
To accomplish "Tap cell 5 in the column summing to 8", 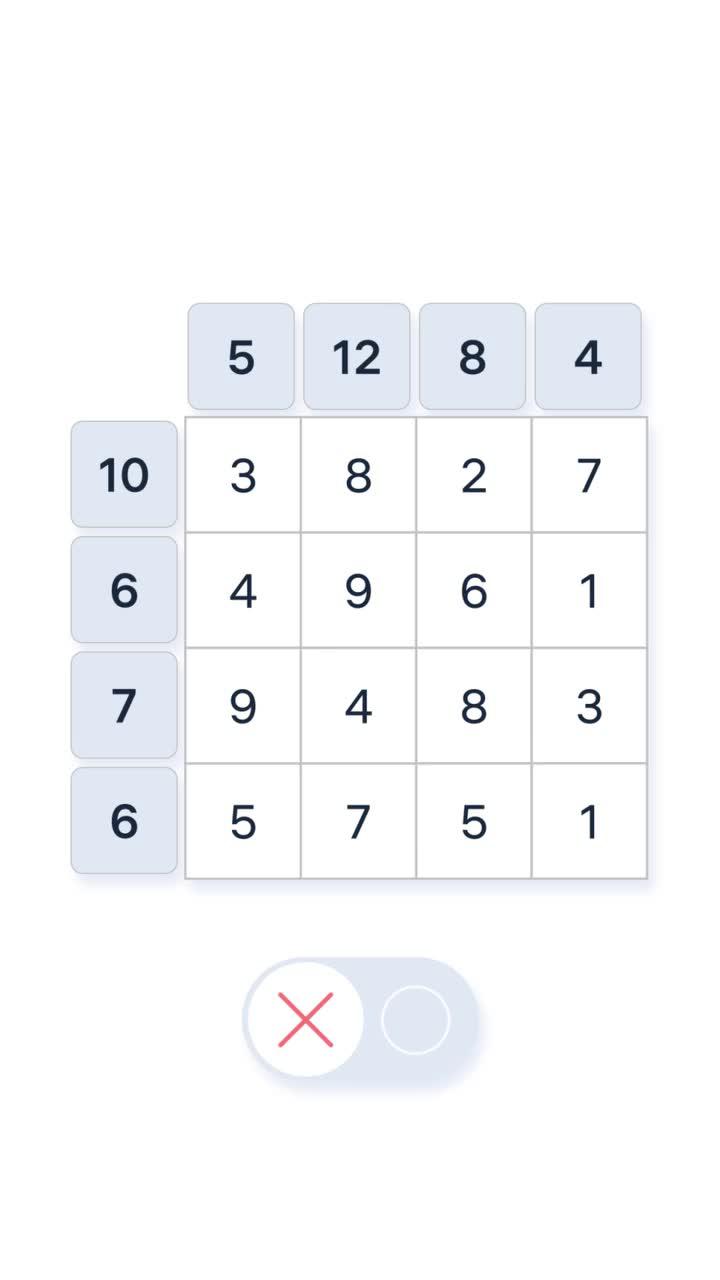I will [x=474, y=821].
